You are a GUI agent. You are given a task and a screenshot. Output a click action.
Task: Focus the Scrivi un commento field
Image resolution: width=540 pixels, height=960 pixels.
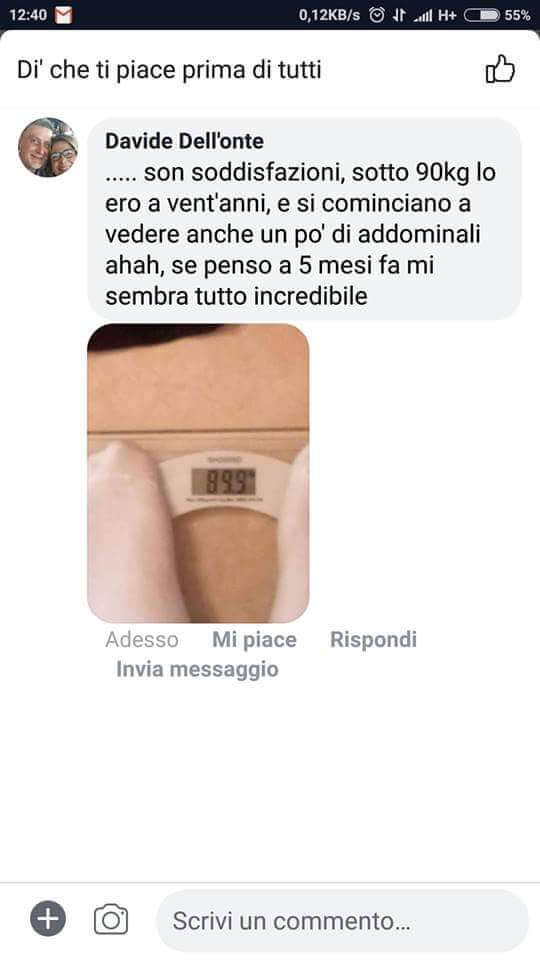(x=342, y=921)
